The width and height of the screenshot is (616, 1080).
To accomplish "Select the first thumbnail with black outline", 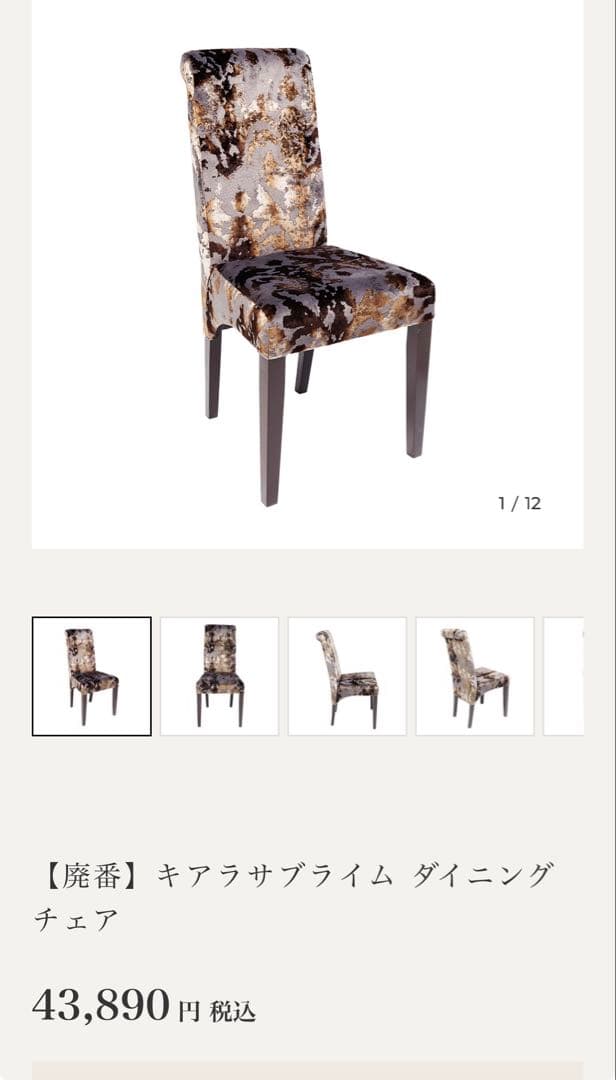I will pos(92,676).
